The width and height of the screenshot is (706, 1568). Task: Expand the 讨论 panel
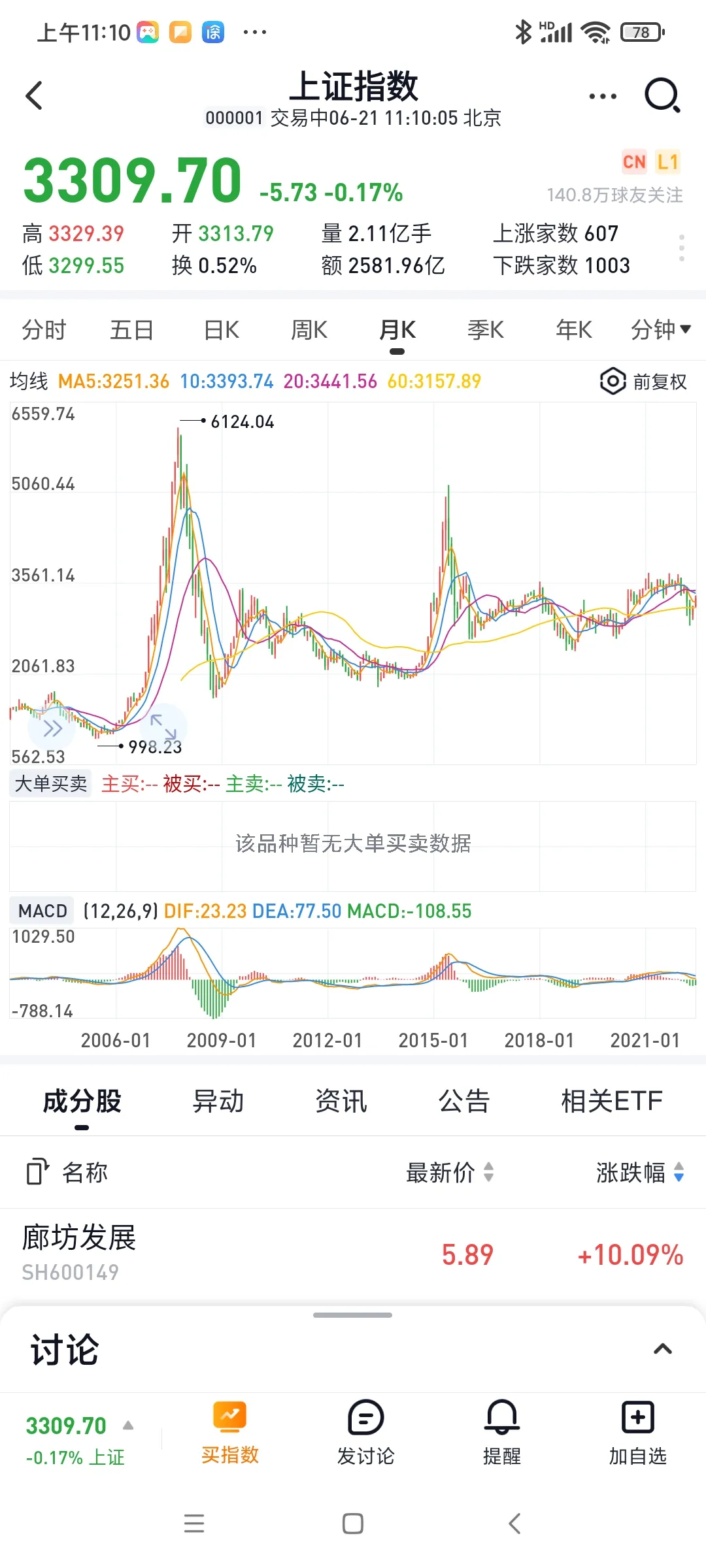coord(663,1349)
